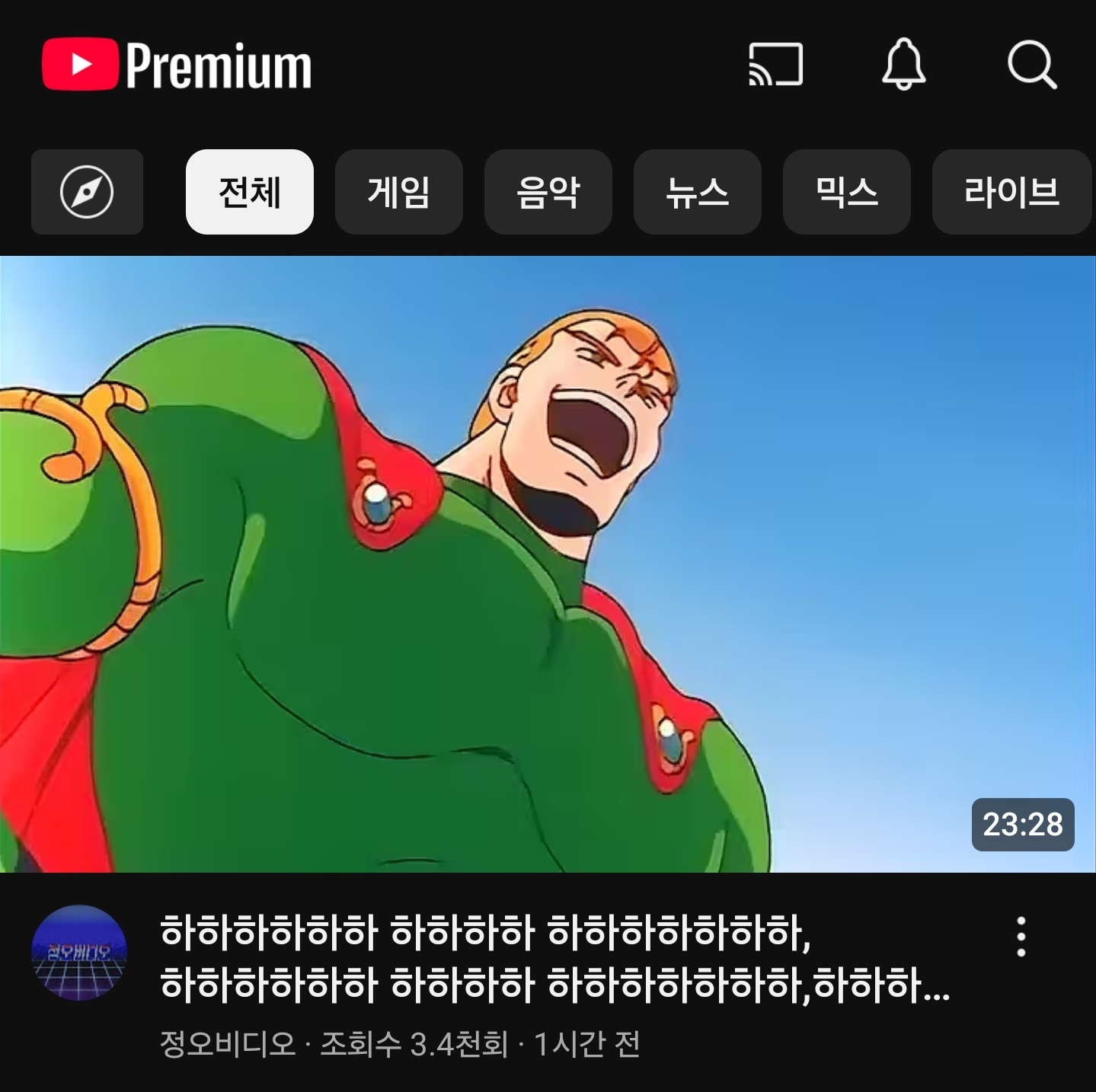Tap the YouTube Premium logo
Viewport: 1096px width, 1092px height.
click(x=177, y=65)
